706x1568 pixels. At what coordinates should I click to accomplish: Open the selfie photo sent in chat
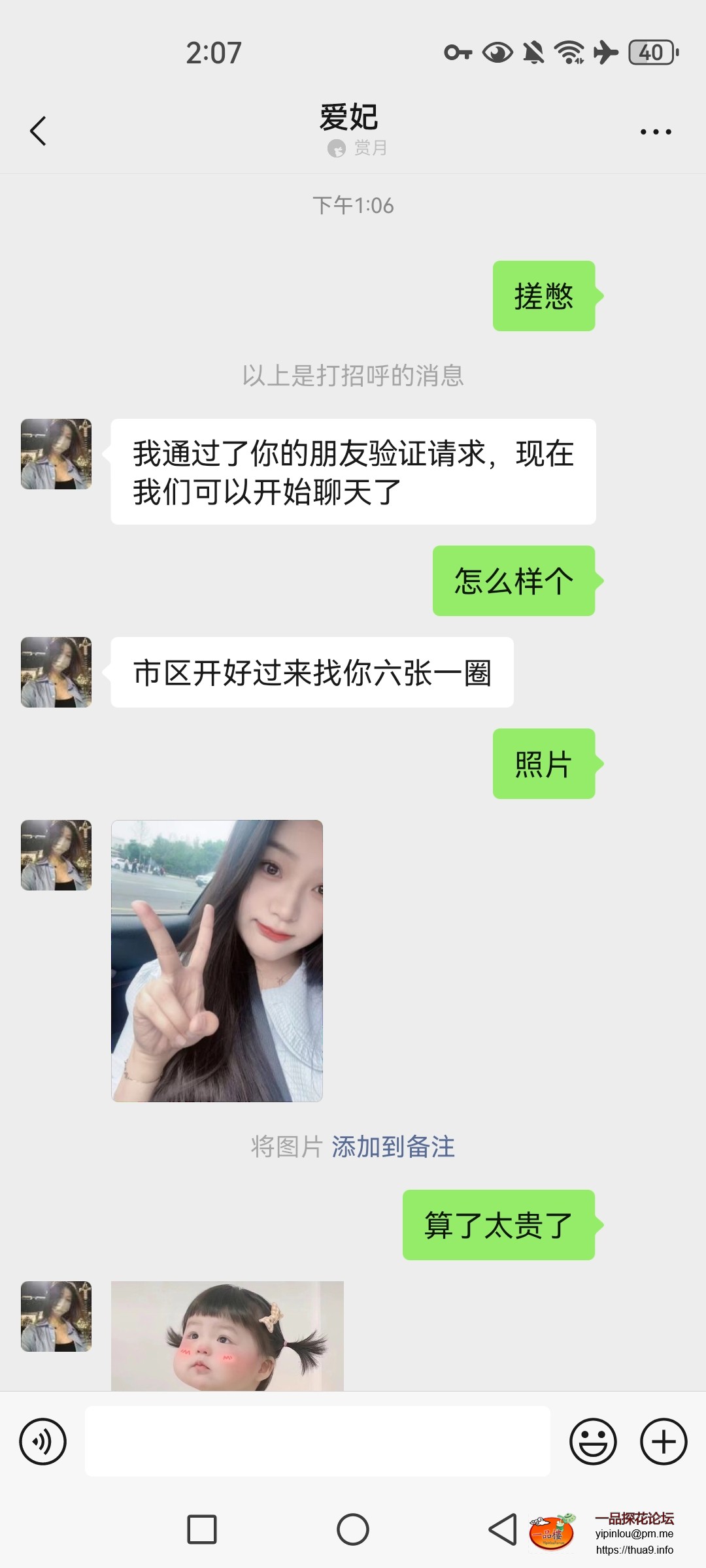pos(217,960)
